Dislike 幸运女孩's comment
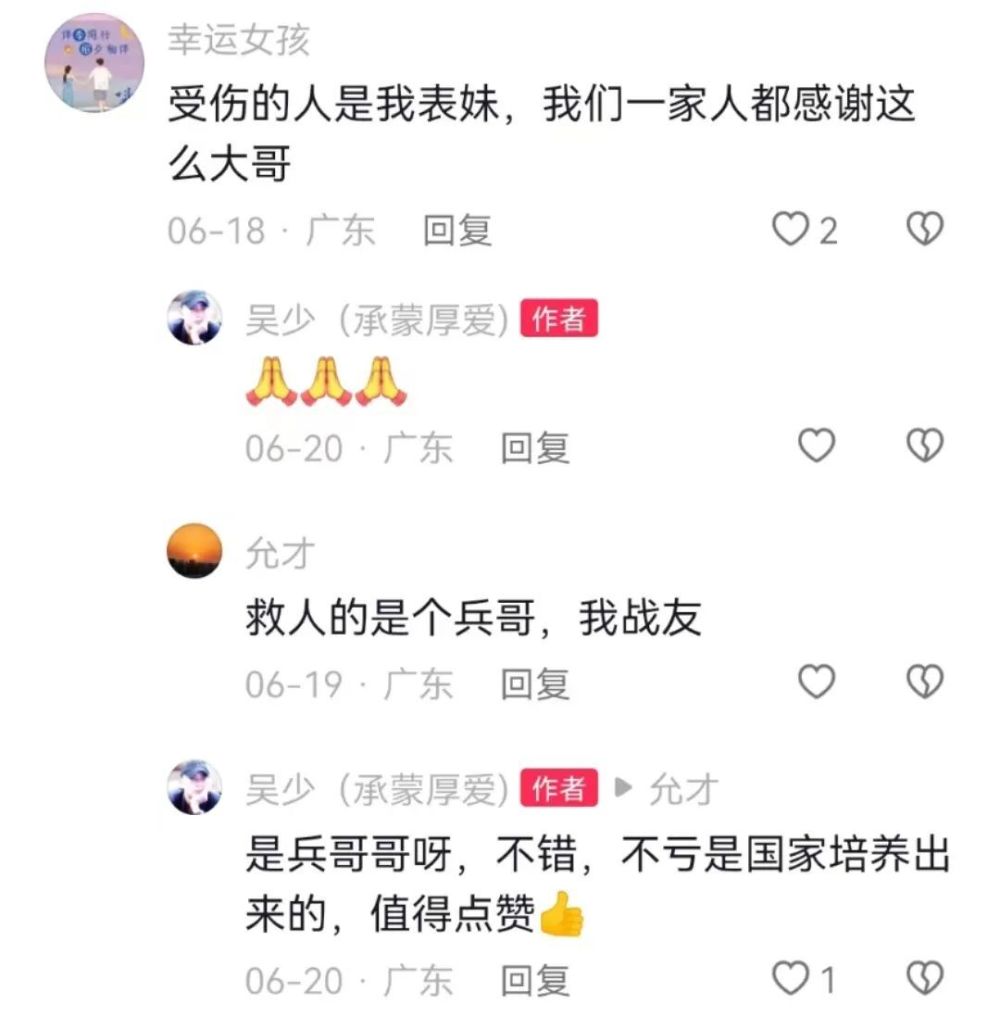The height and width of the screenshot is (1029, 1000). [925, 231]
